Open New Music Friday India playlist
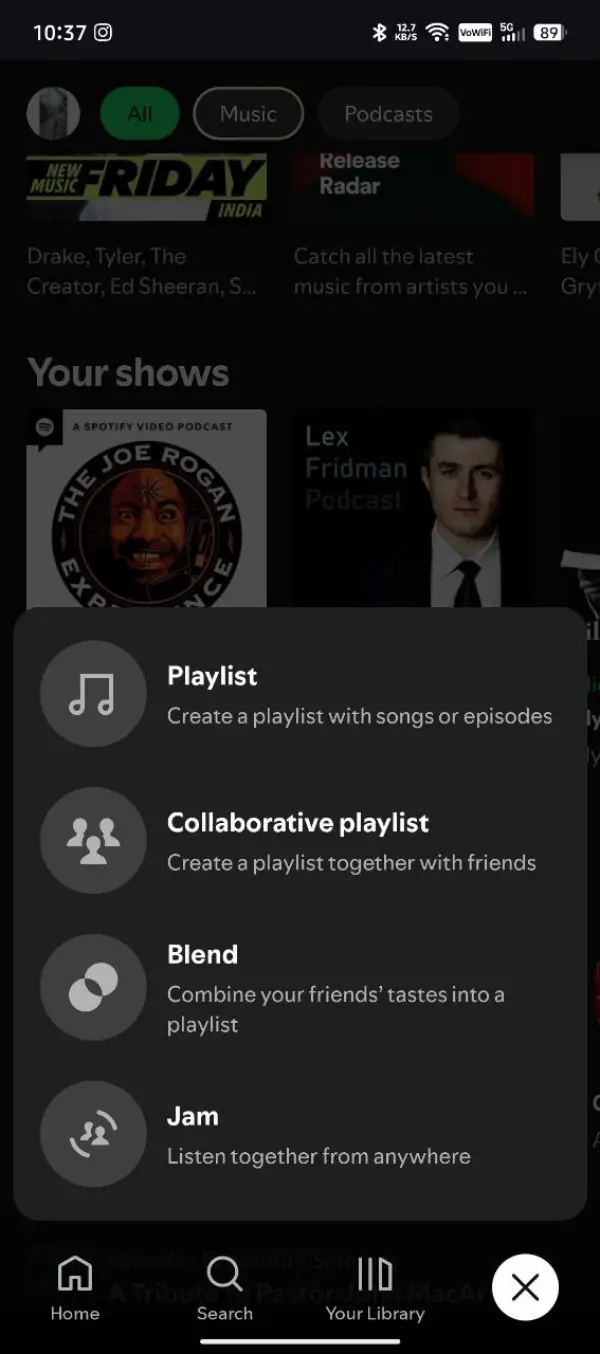The width and height of the screenshot is (600, 1354). point(147,188)
